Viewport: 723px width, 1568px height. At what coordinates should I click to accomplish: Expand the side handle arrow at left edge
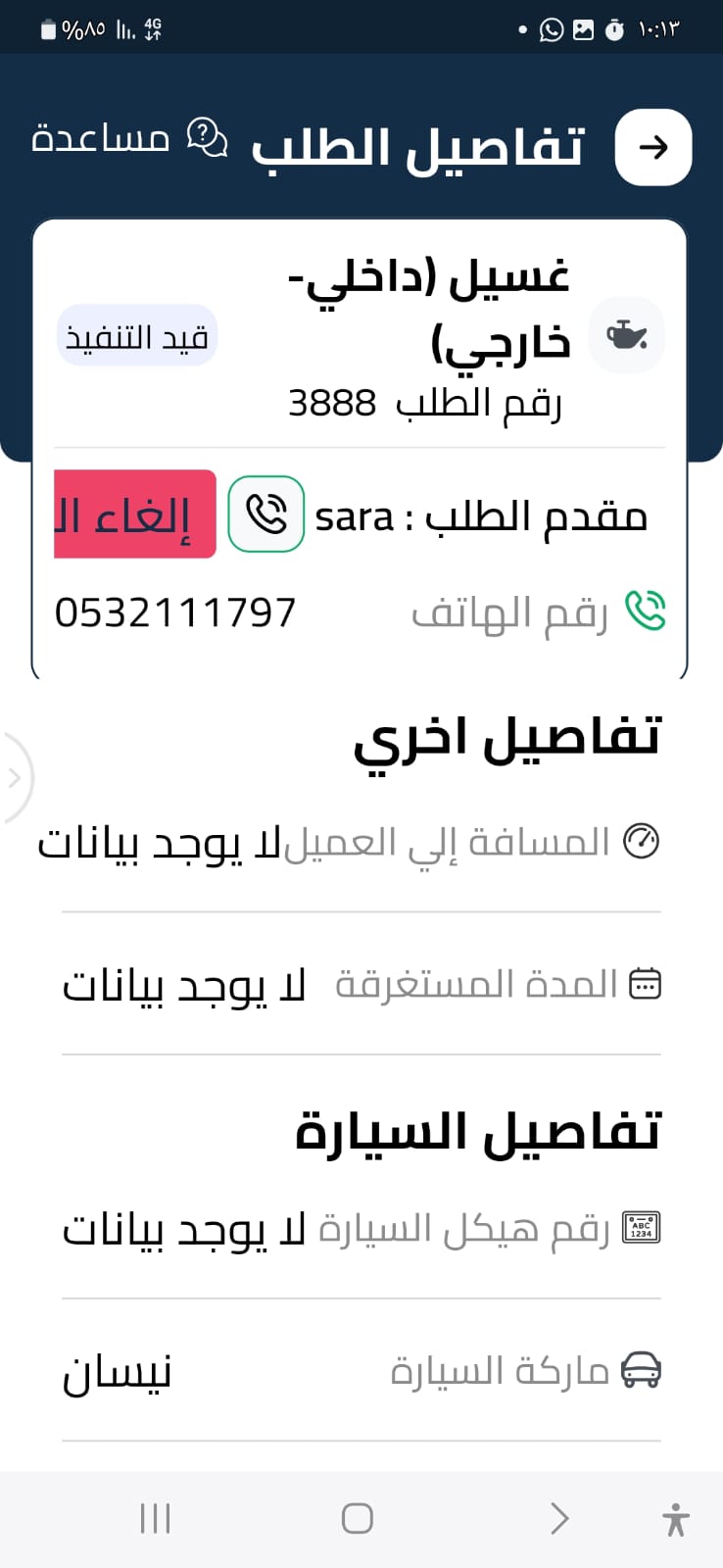tap(15, 778)
